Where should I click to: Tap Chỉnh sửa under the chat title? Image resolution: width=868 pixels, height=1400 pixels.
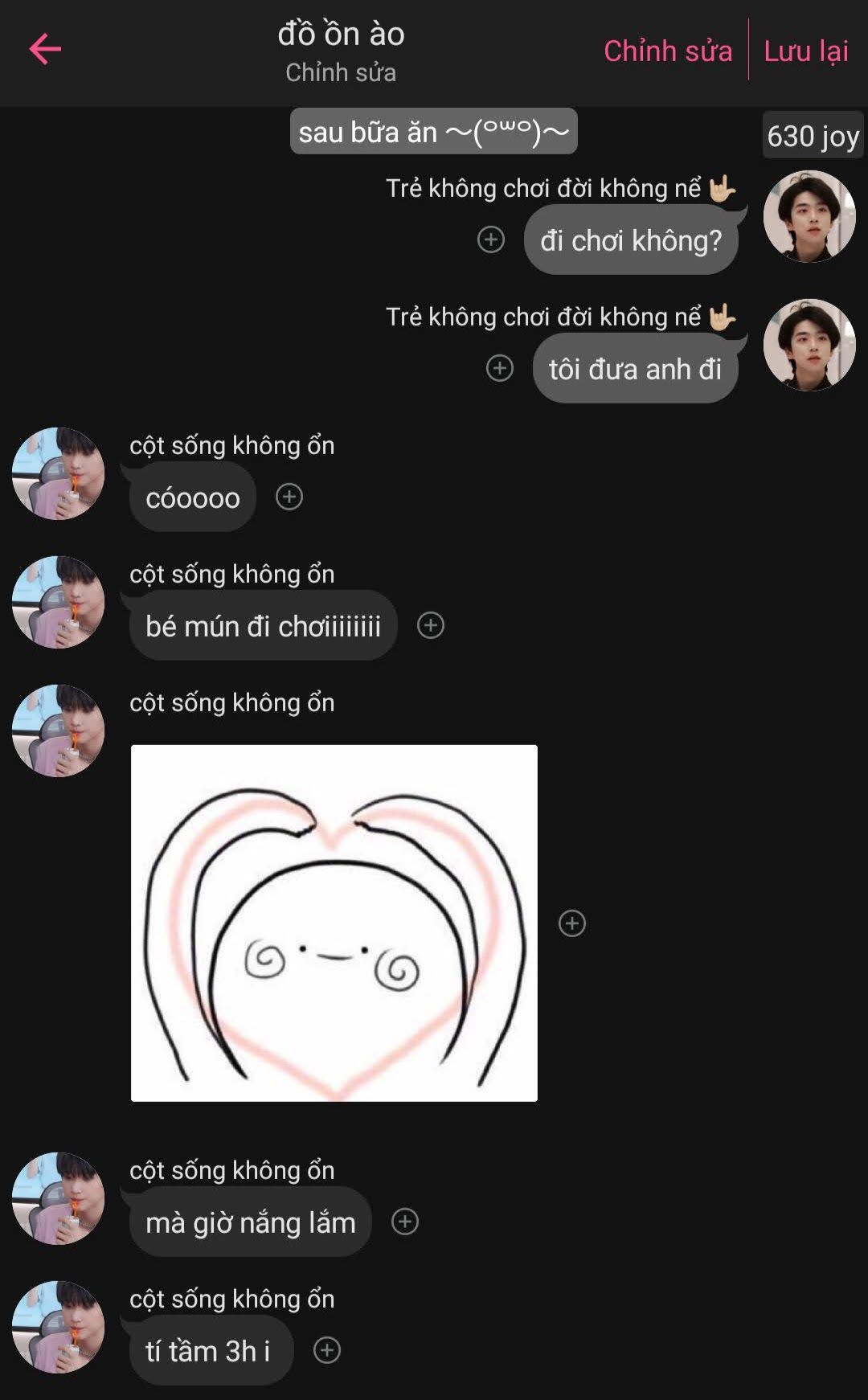[340, 73]
